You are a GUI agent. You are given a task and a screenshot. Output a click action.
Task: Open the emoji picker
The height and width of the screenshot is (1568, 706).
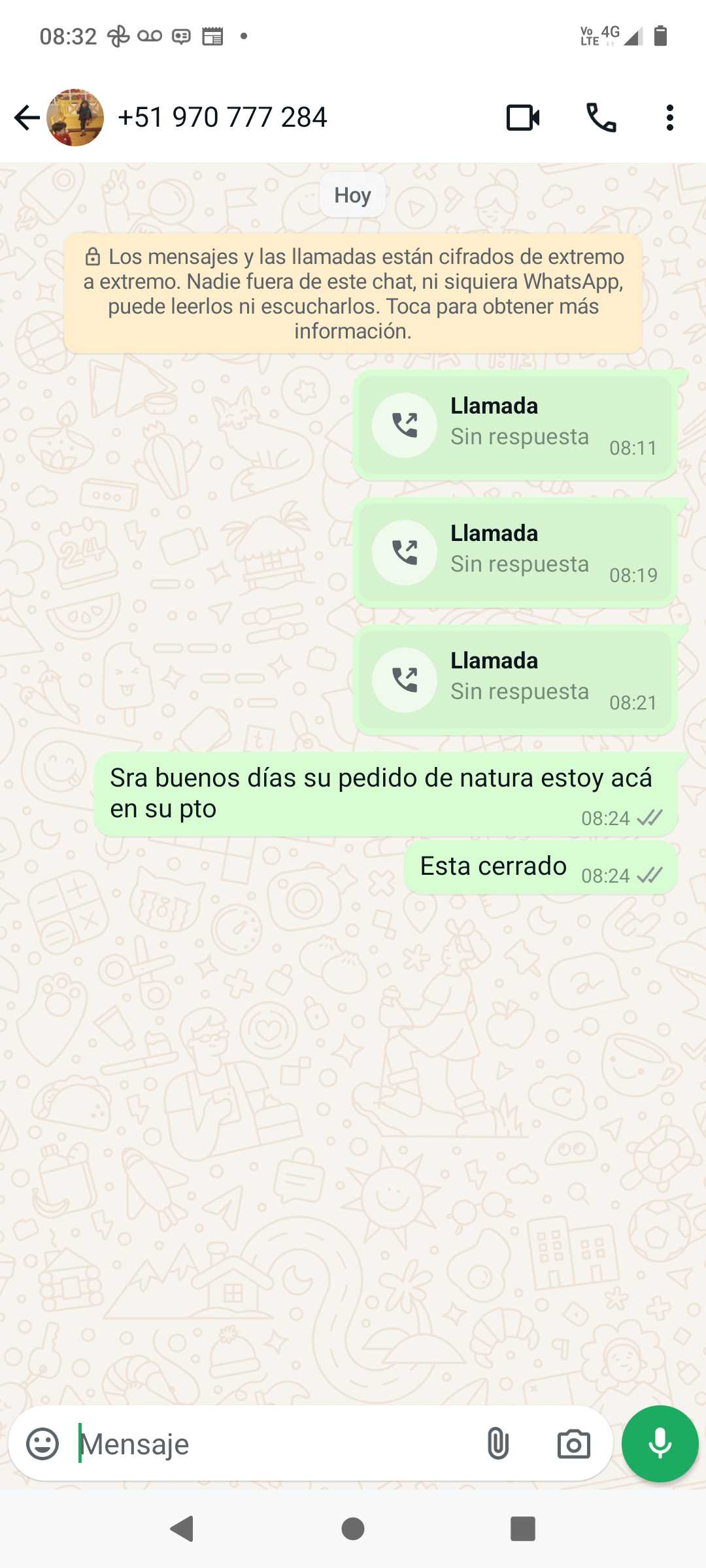tap(42, 1444)
